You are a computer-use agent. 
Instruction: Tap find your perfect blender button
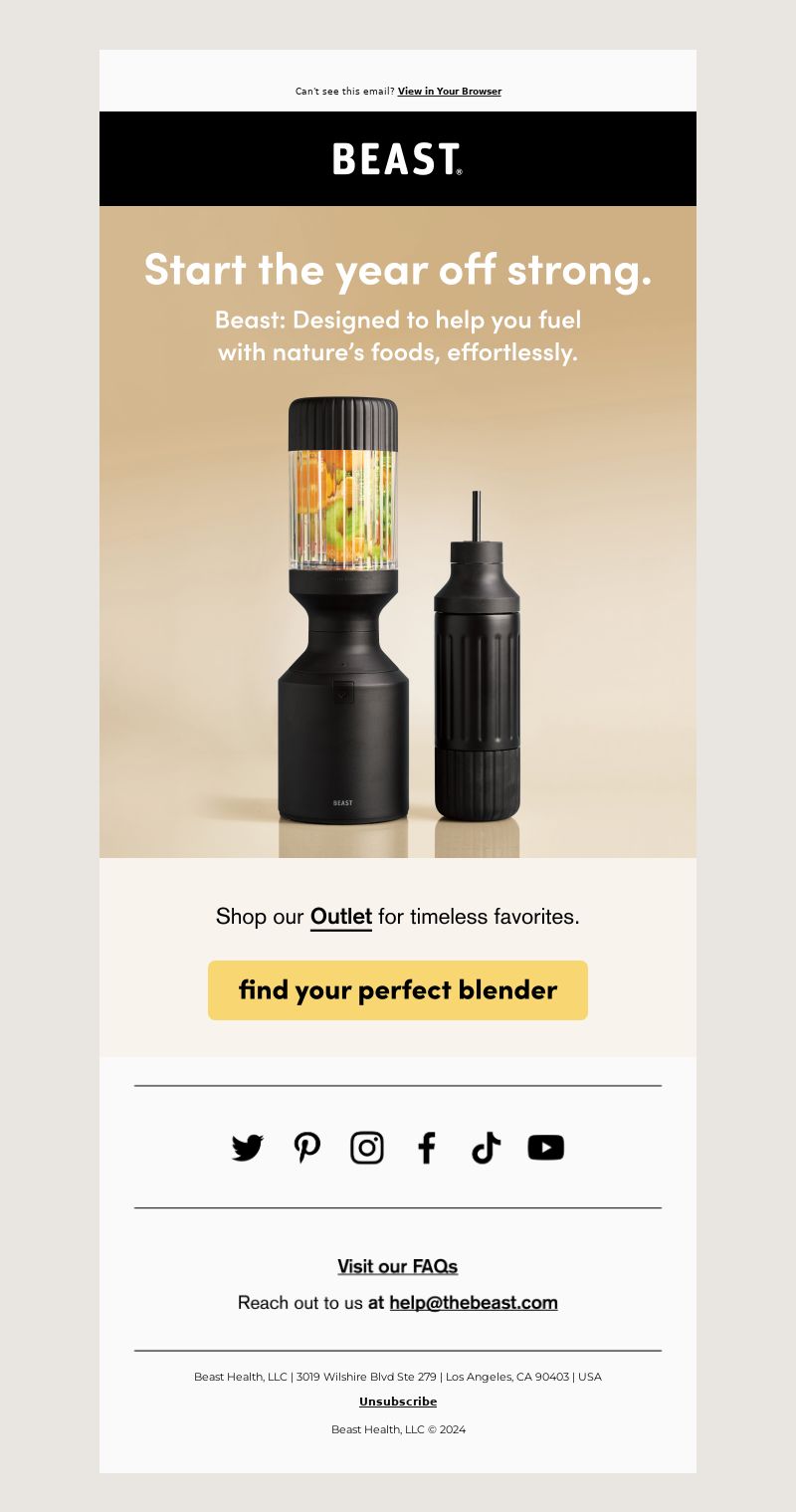click(398, 990)
